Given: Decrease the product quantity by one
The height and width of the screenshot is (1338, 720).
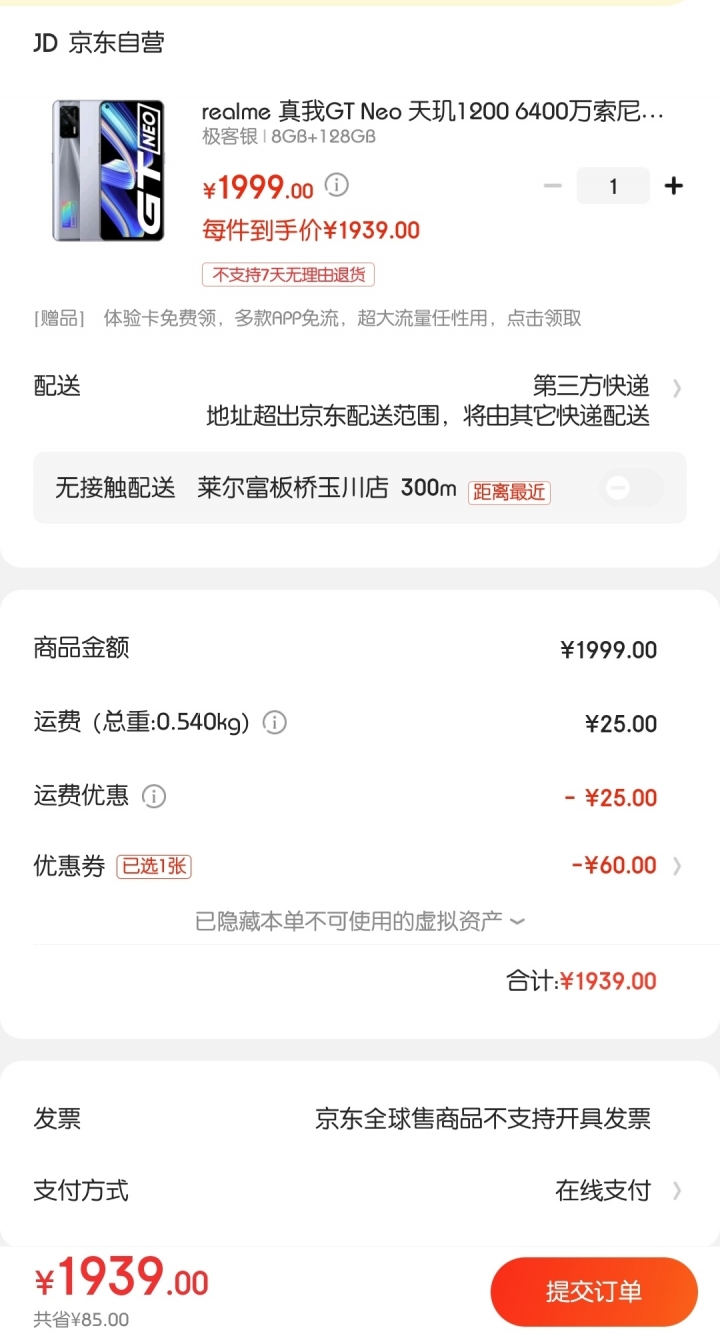Looking at the screenshot, I should pyautogui.click(x=552, y=186).
